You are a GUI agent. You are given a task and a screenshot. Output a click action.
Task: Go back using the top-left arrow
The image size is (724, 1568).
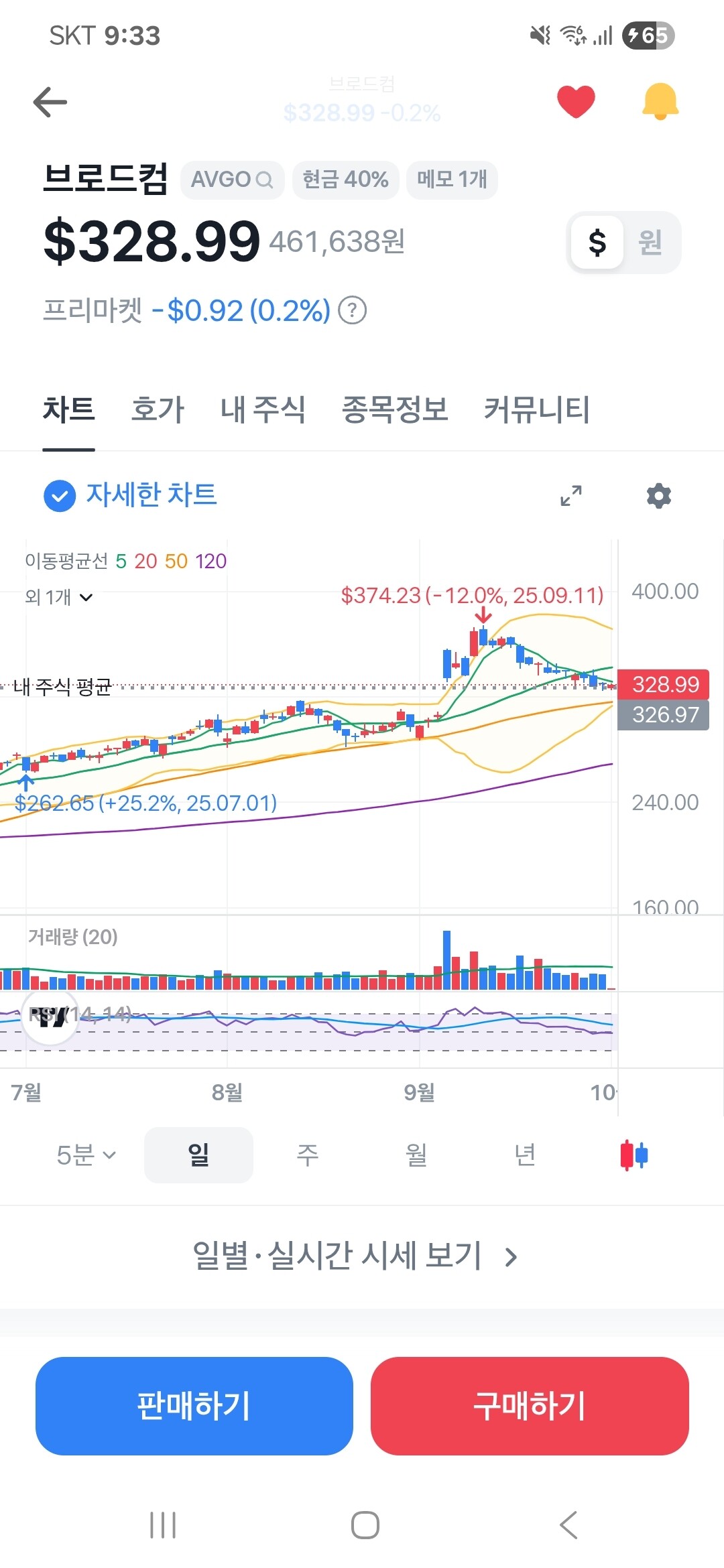click(x=50, y=102)
